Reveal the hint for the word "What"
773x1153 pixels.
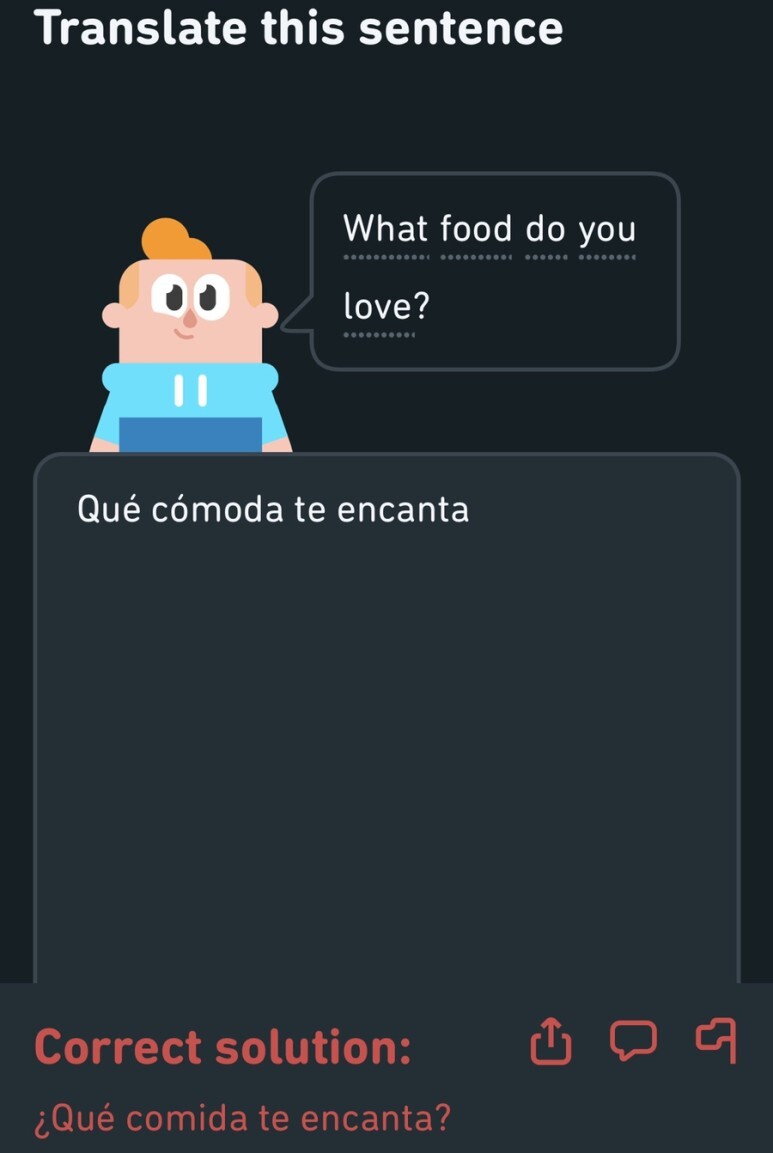click(386, 229)
